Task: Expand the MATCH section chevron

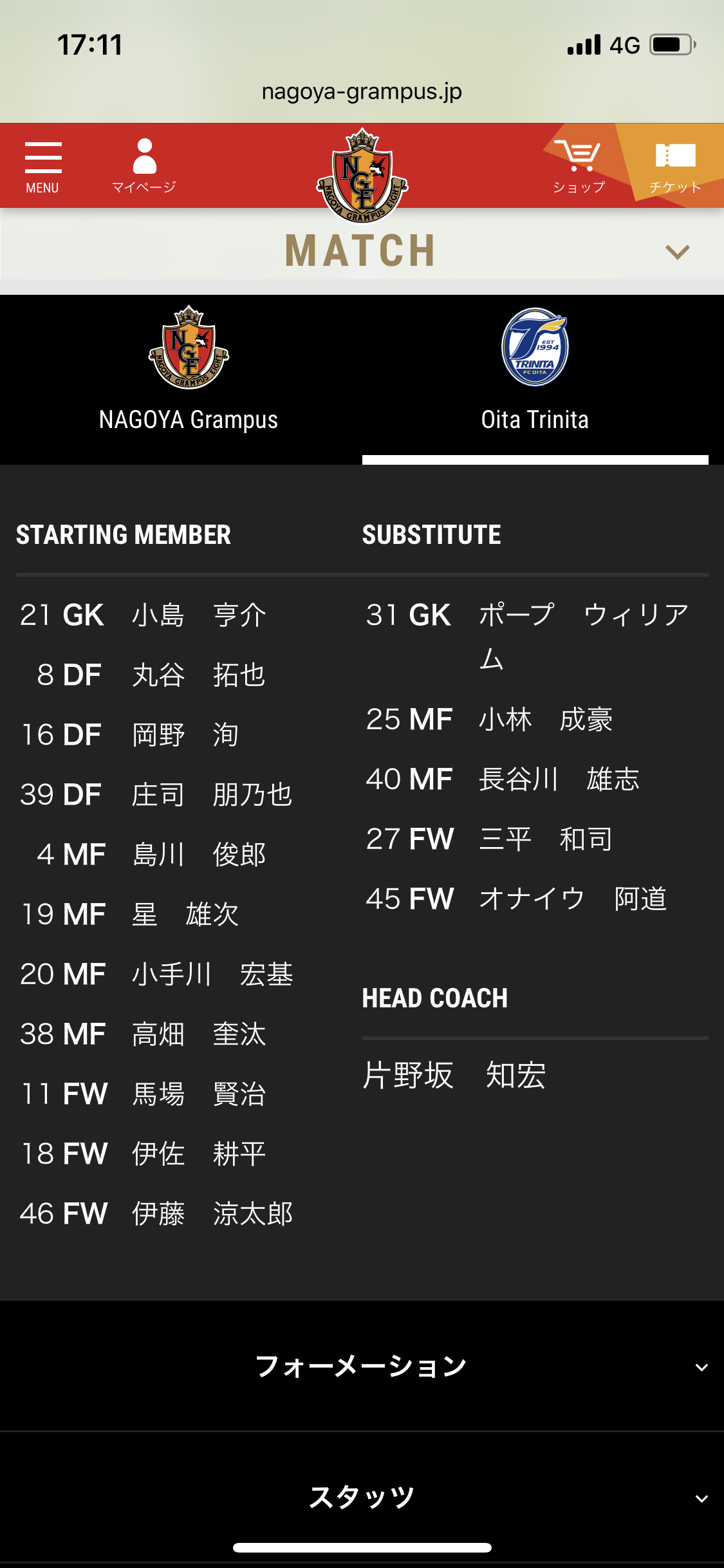Action: point(677,252)
